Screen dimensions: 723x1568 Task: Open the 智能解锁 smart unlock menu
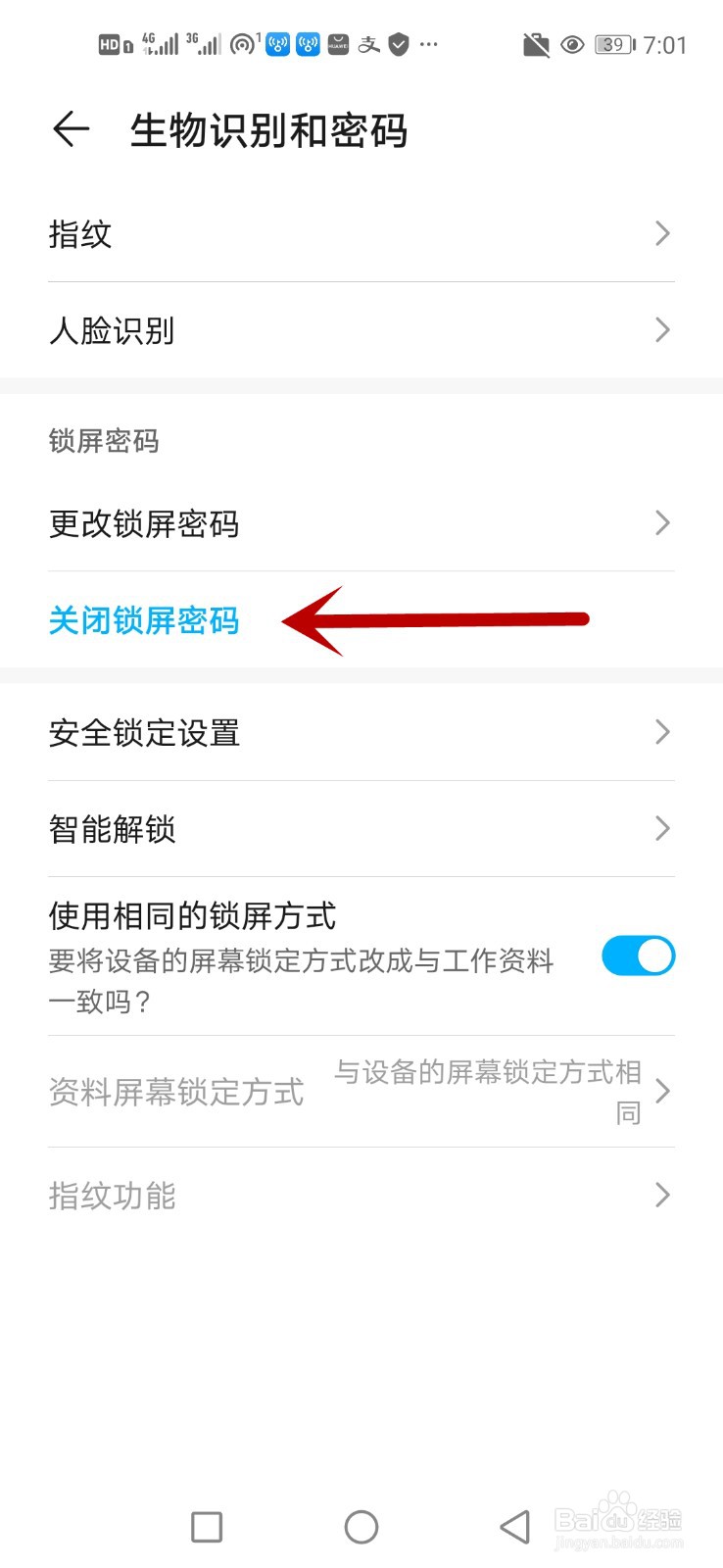point(361,829)
